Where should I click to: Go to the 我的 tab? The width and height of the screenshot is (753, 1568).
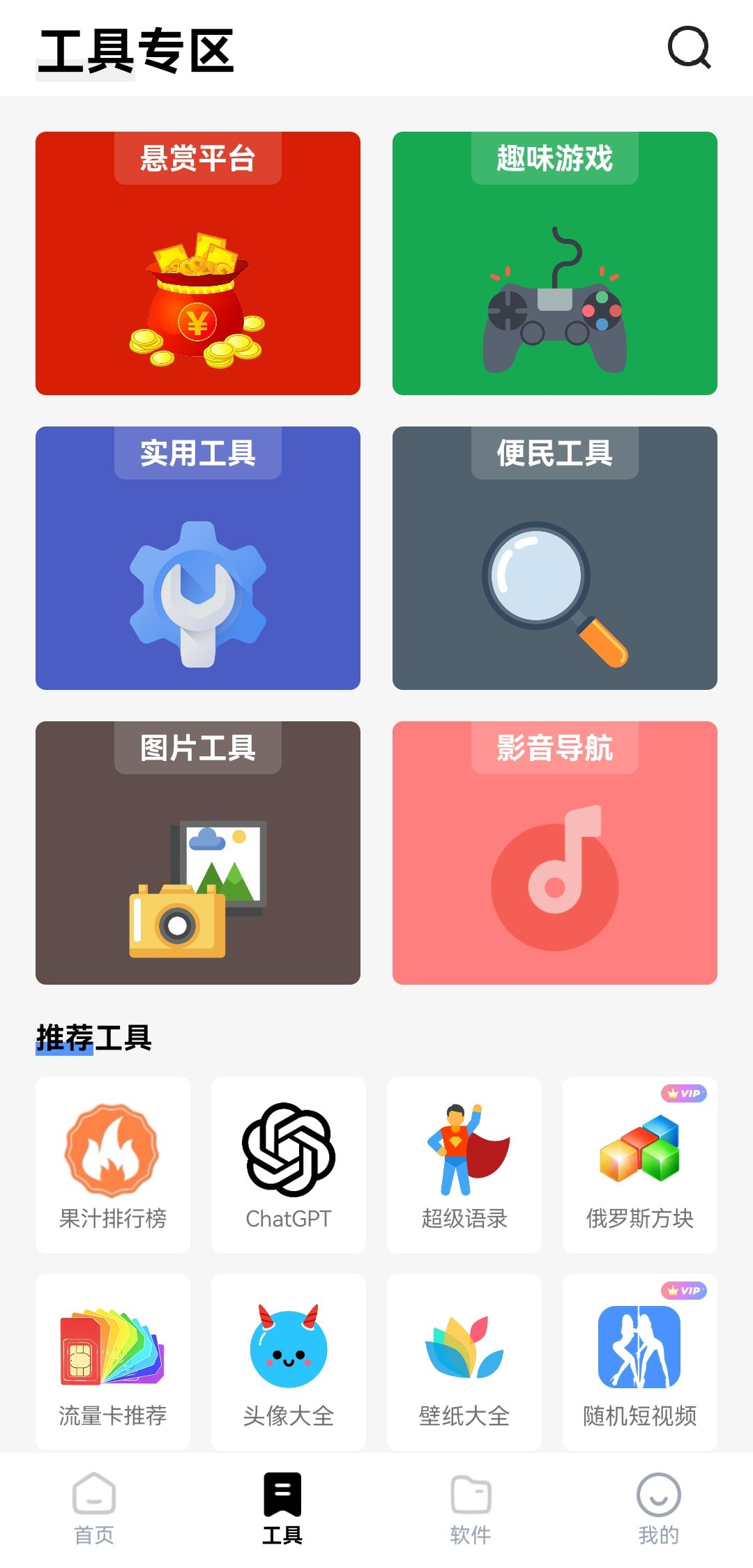[659, 1508]
